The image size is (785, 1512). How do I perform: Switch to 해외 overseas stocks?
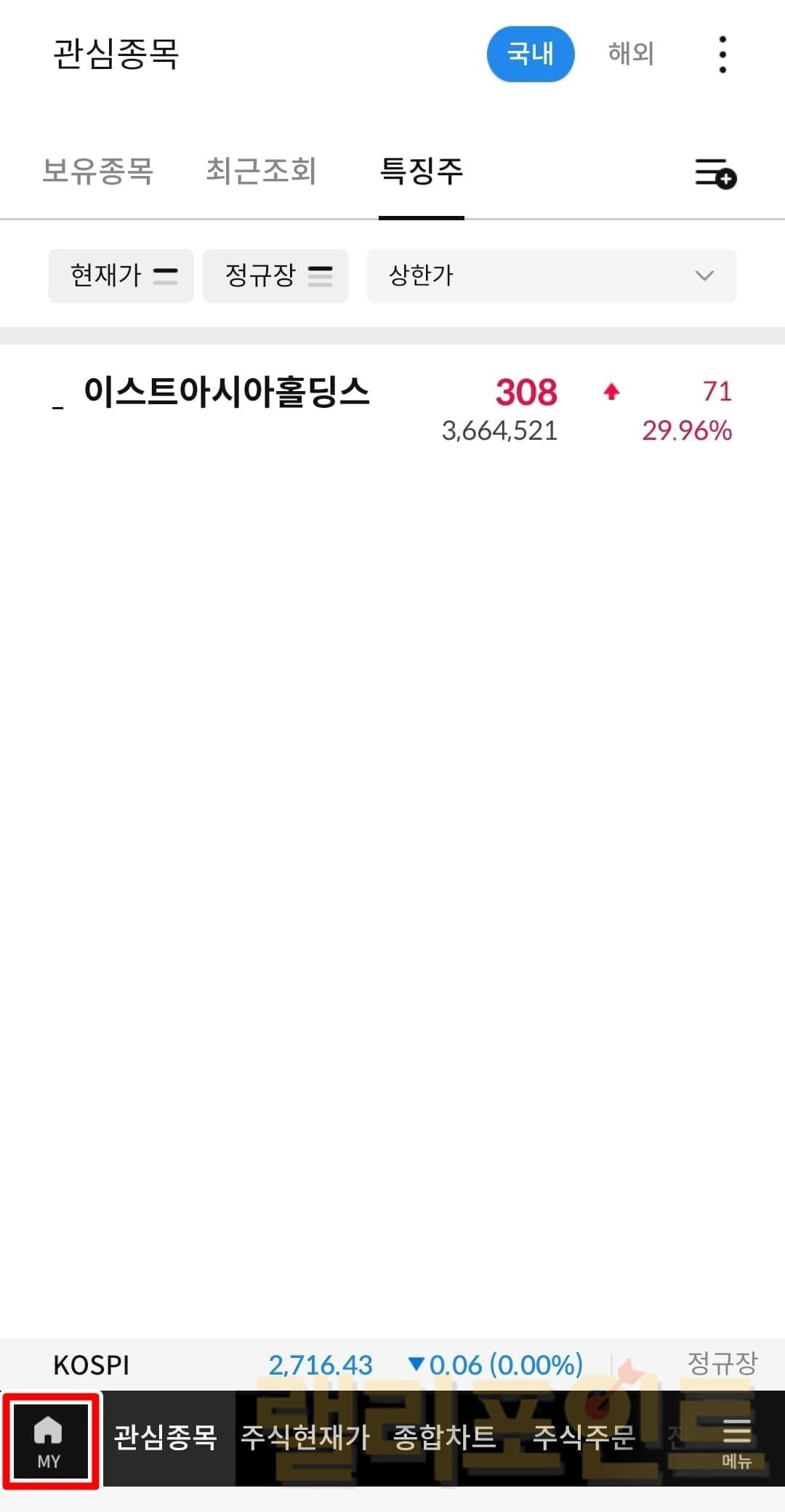(631, 54)
